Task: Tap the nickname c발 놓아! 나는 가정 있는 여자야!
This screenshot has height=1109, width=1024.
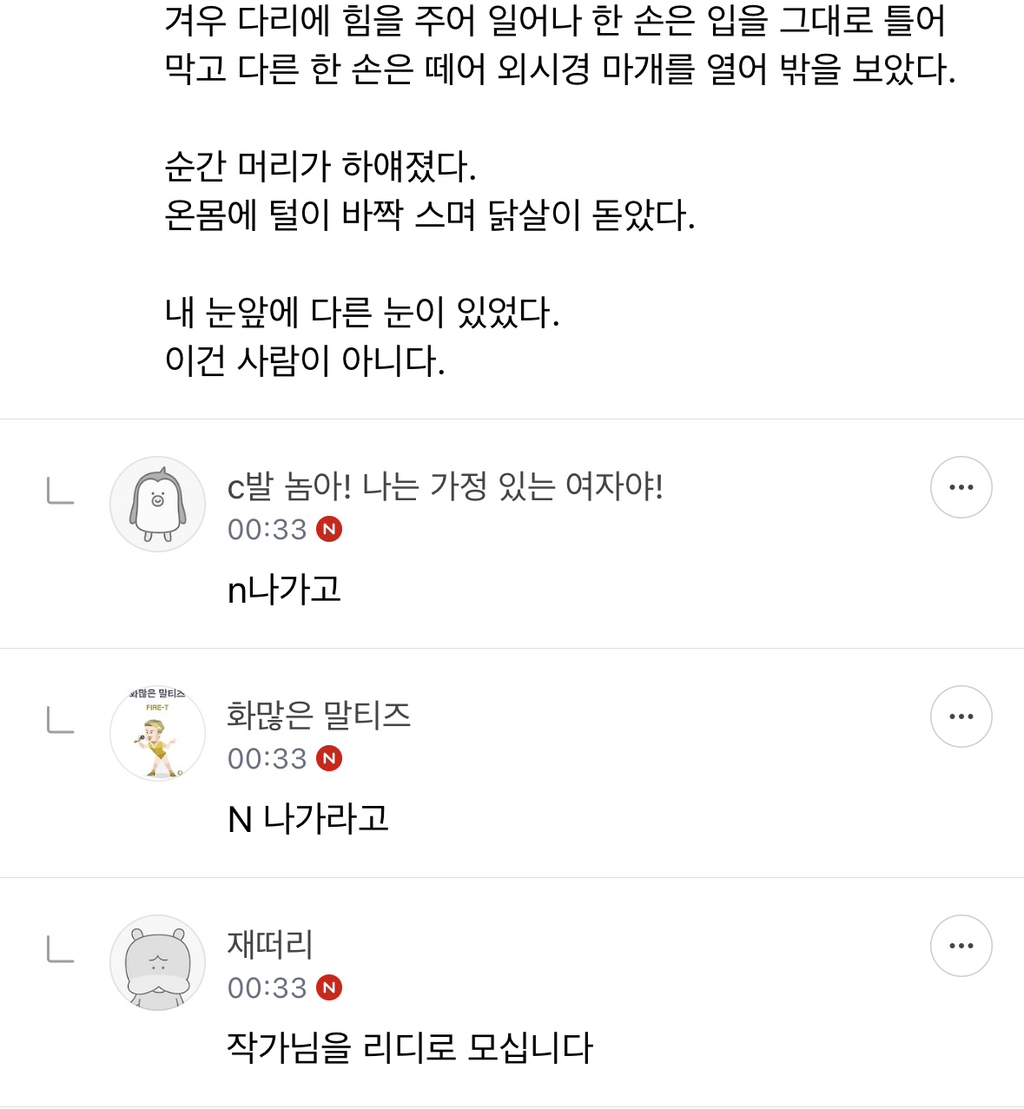Action: pos(446,487)
